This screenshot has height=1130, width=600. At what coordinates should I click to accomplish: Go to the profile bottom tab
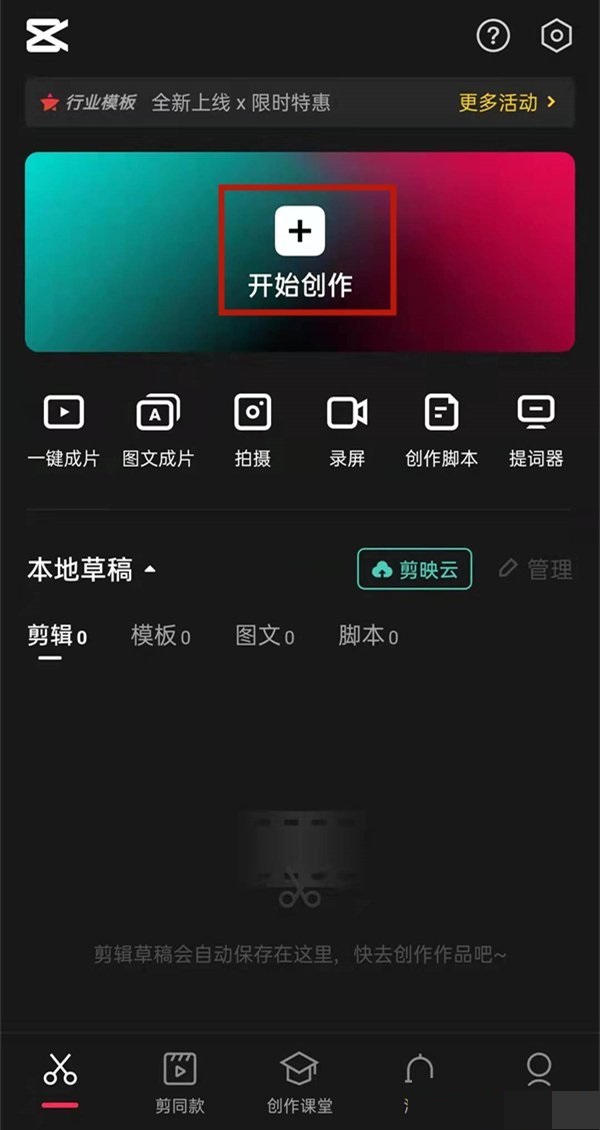click(539, 1075)
